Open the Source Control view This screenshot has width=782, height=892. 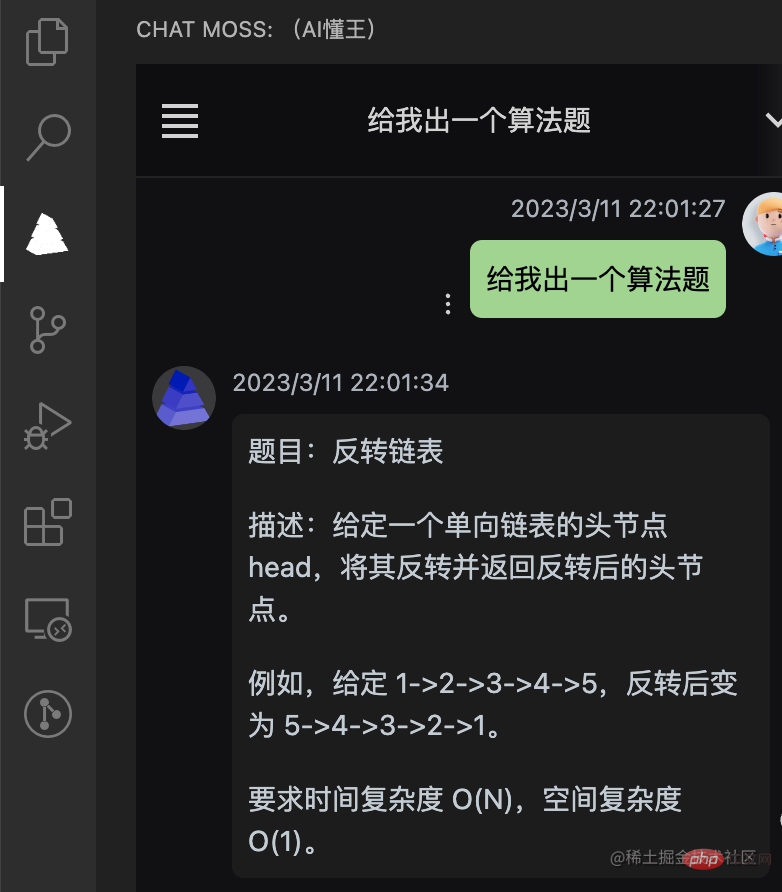pos(47,330)
